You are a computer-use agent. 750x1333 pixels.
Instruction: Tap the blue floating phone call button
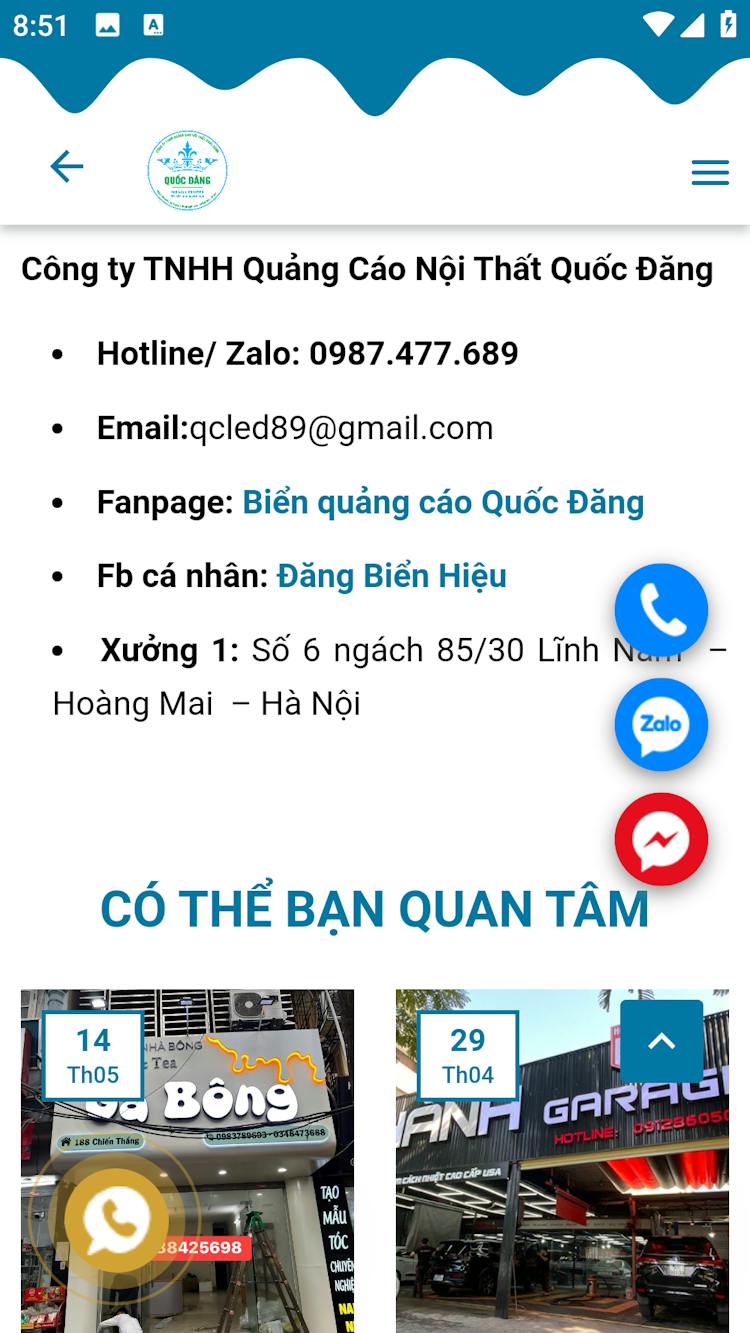pos(661,610)
